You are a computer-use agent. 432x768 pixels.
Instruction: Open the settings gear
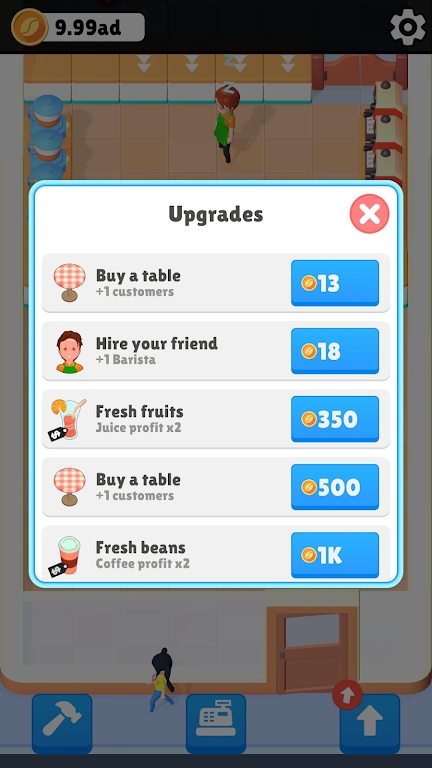(408, 27)
